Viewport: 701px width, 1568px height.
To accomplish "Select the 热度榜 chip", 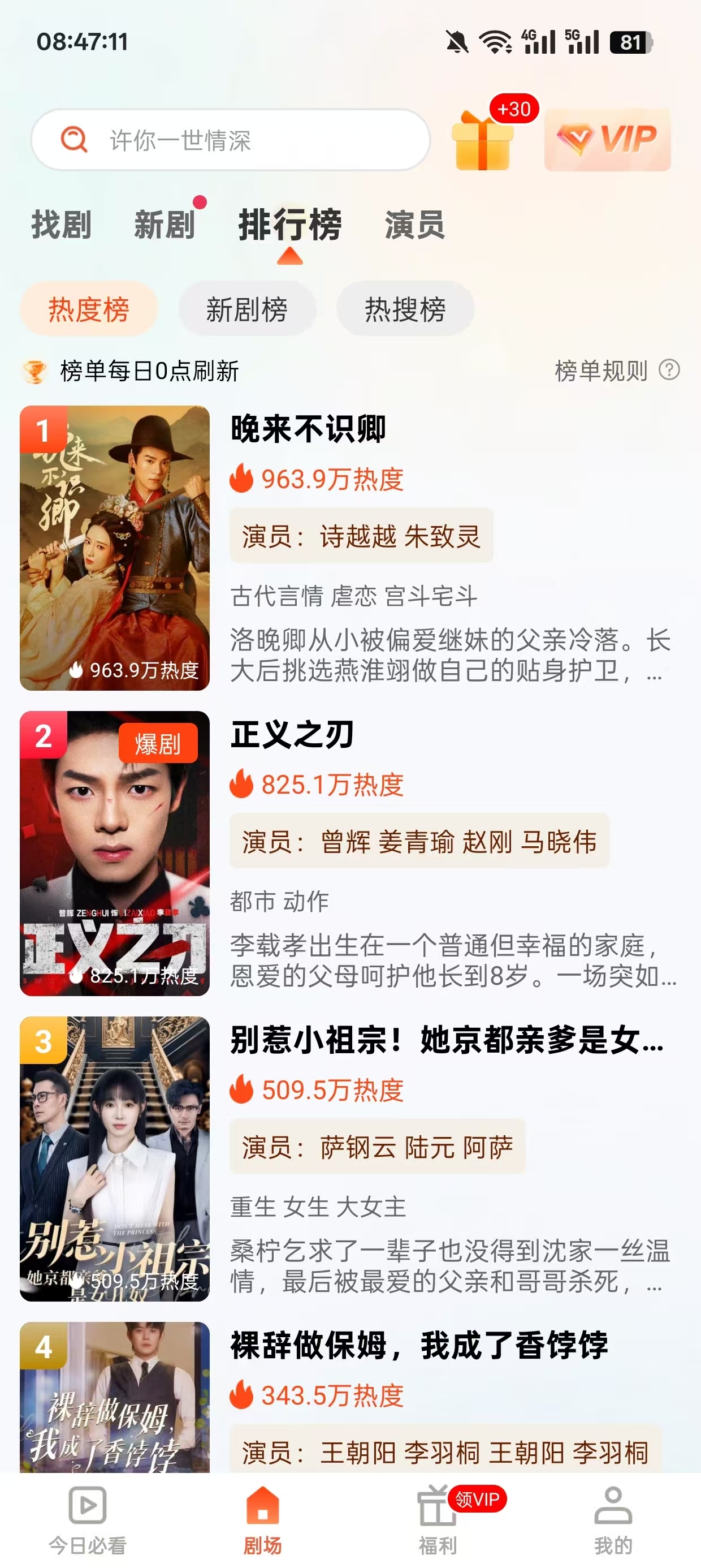I will coord(89,309).
